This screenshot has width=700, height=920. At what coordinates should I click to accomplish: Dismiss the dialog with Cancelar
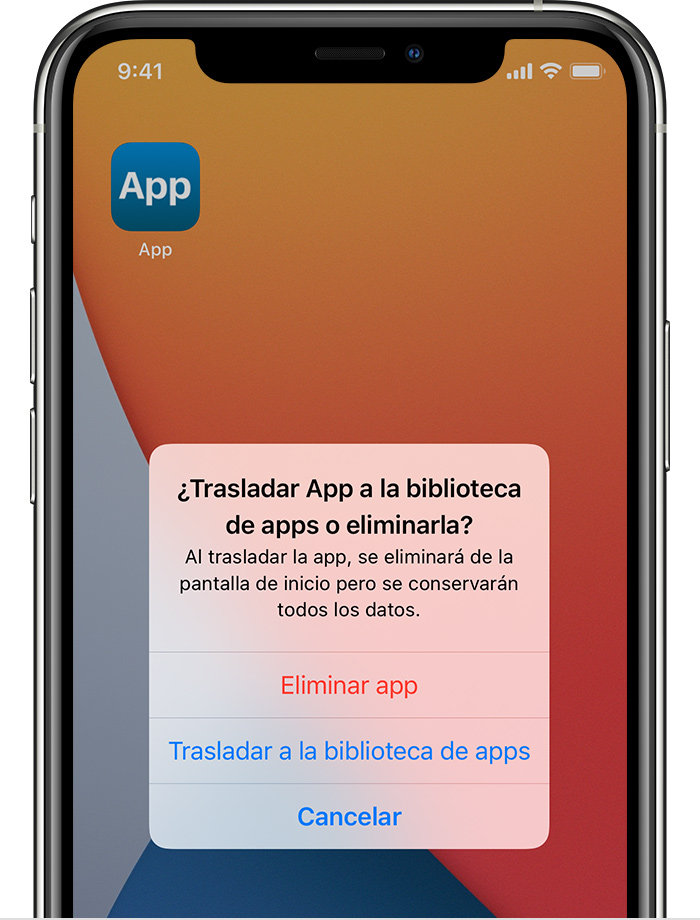pyautogui.click(x=349, y=816)
